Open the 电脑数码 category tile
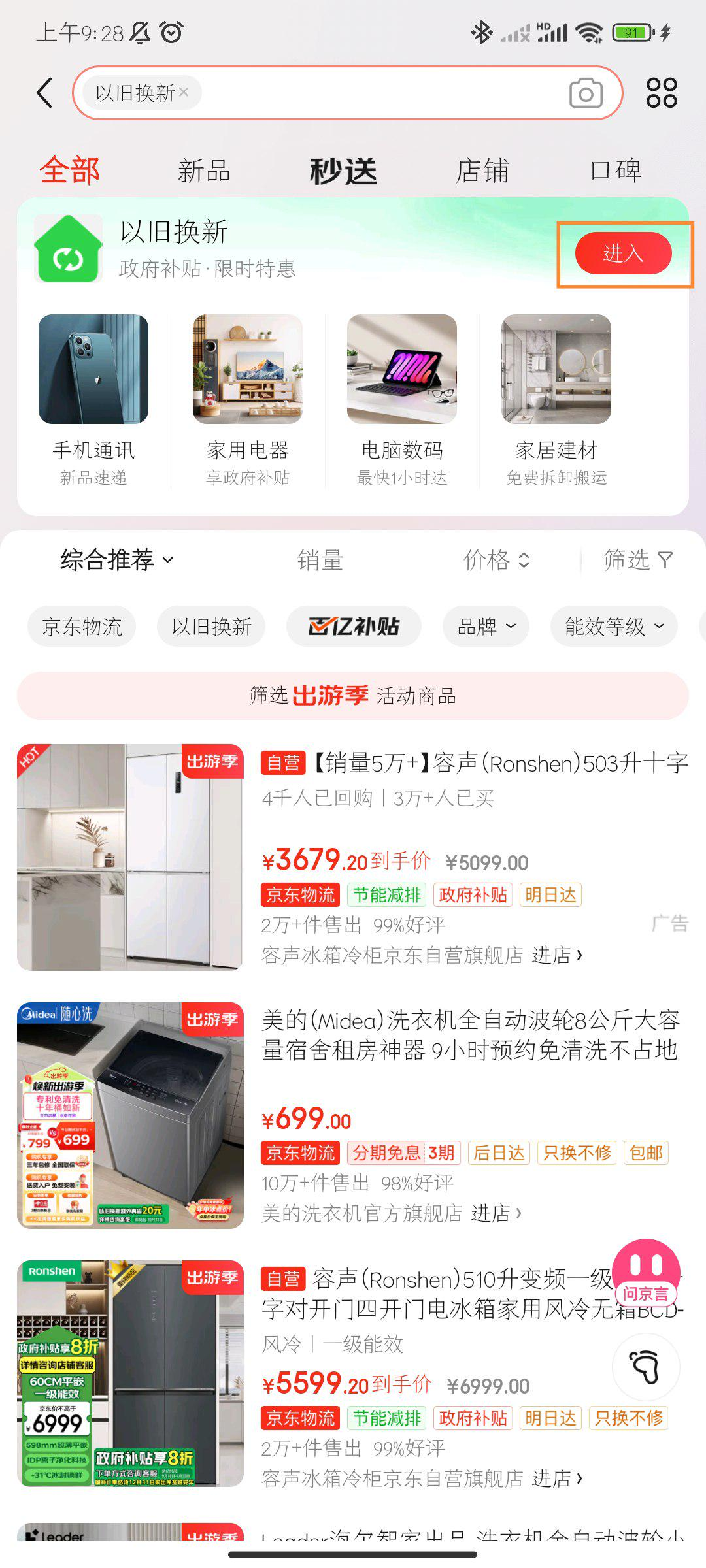This screenshot has width=706, height=1568. click(402, 400)
